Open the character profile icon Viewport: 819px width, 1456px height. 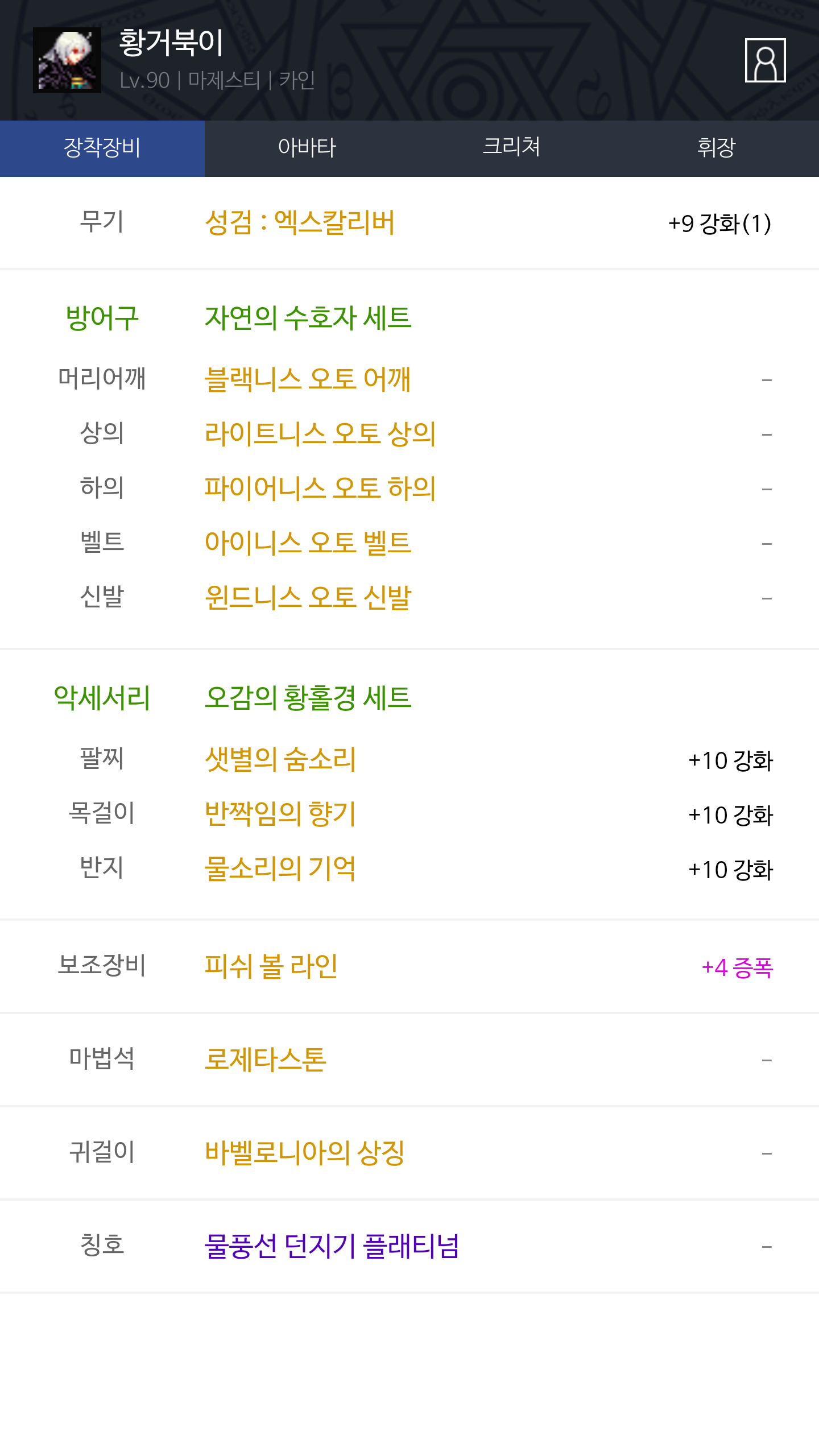tap(765, 60)
